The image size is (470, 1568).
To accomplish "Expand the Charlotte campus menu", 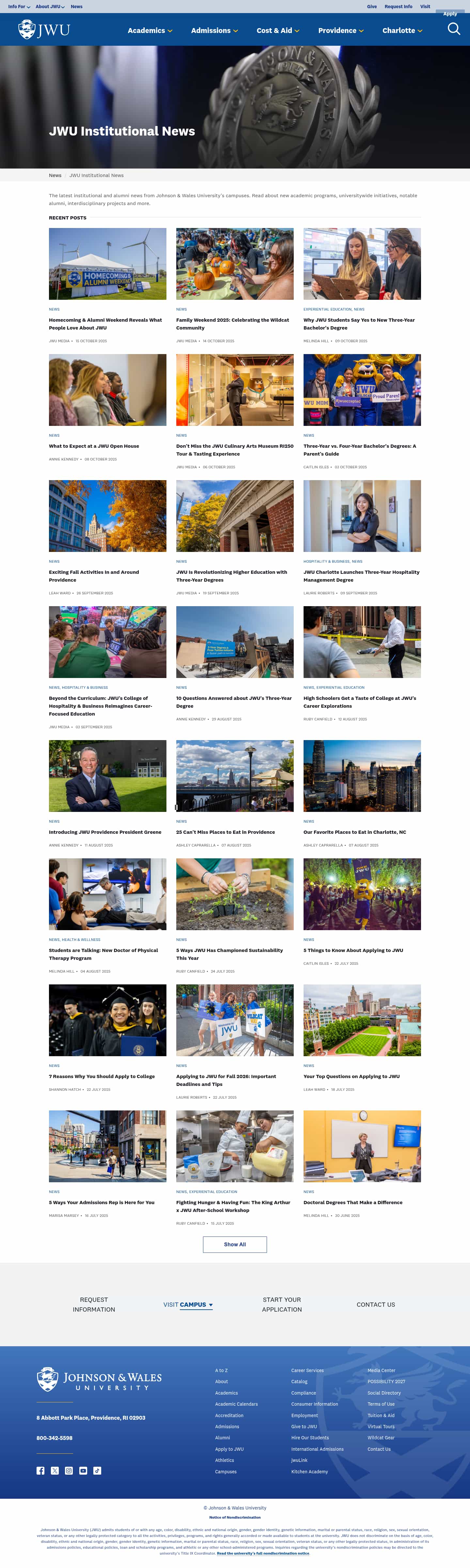I will coord(402,30).
